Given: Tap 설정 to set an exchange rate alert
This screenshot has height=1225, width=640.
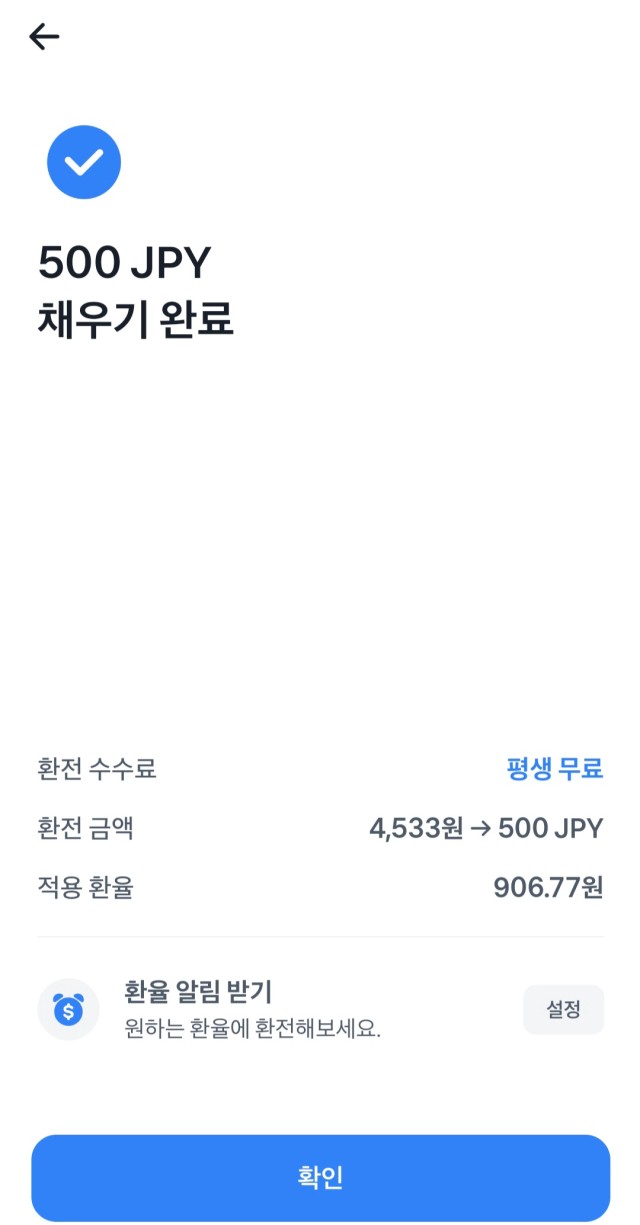Looking at the screenshot, I should [x=564, y=1009].
